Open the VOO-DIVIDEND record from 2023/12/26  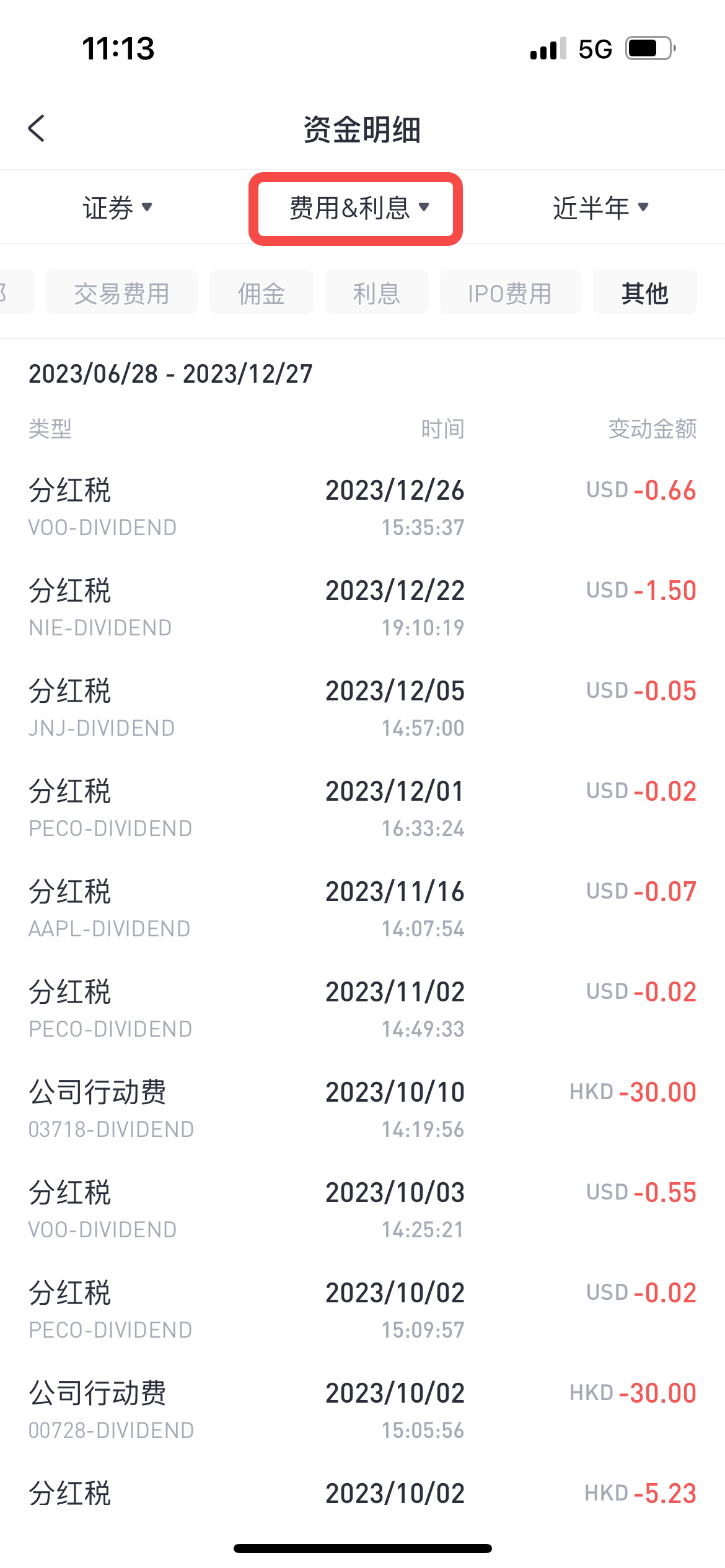(x=362, y=508)
